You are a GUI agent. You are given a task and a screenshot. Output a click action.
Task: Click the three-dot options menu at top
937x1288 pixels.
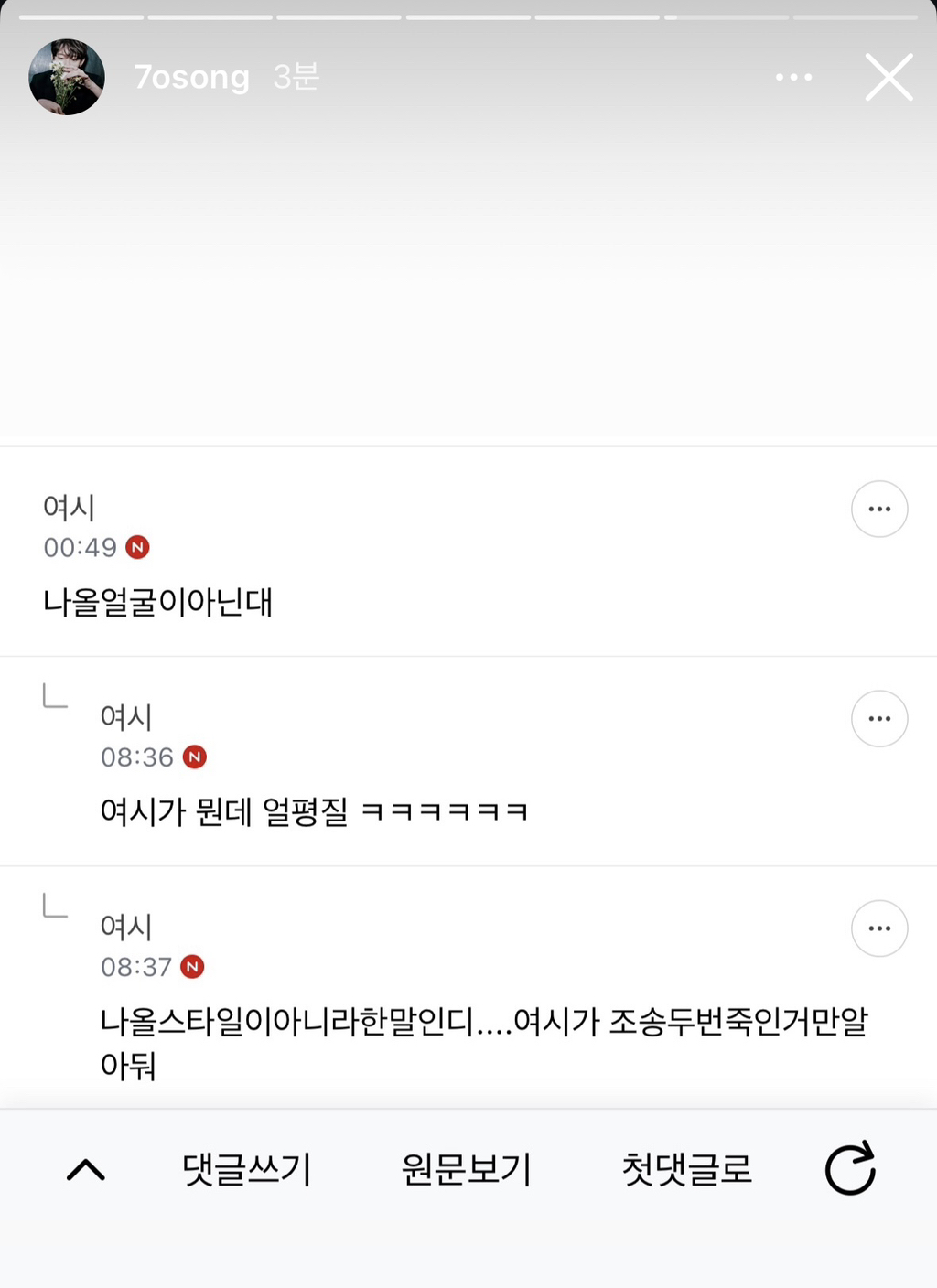(x=792, y=77)
